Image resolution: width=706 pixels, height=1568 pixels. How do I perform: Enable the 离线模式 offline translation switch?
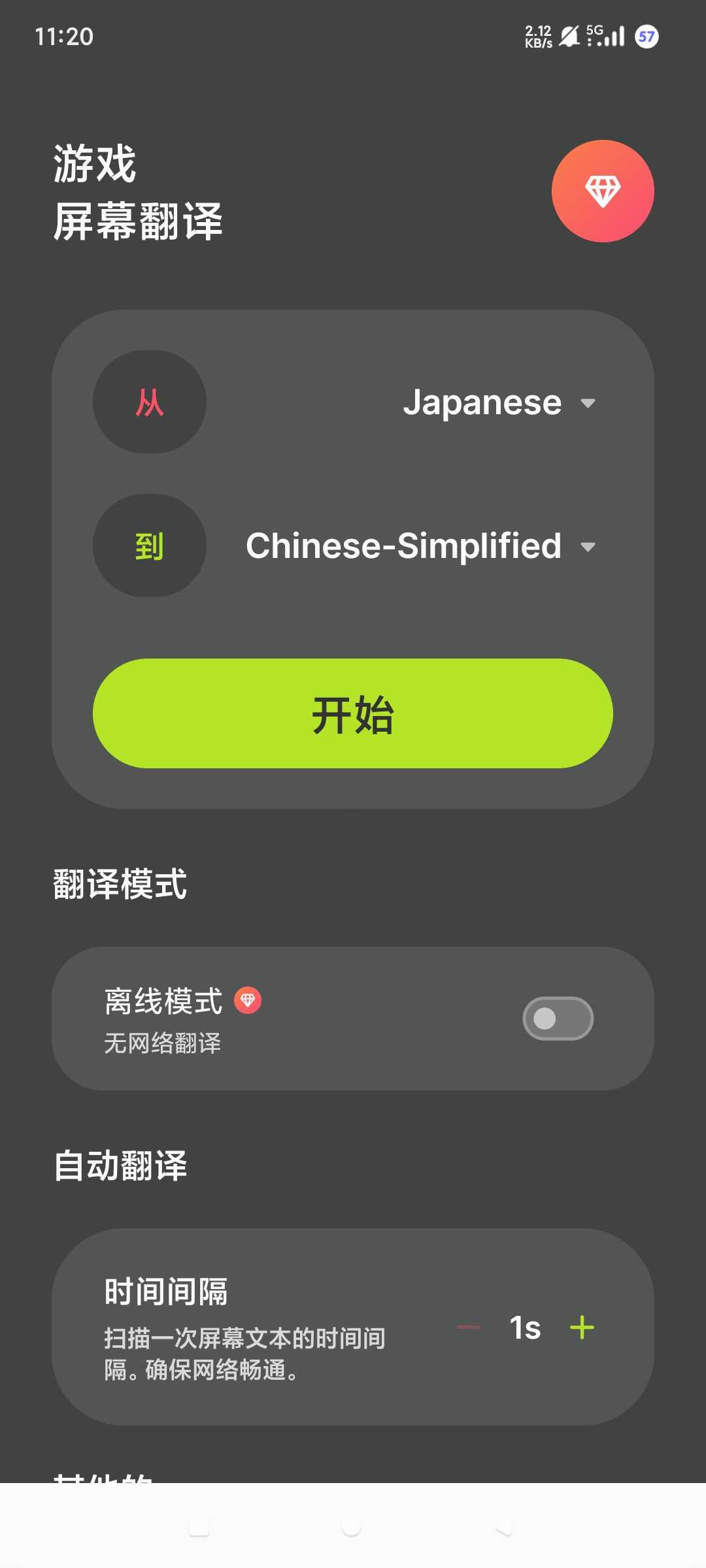[x=558, y=1018]
